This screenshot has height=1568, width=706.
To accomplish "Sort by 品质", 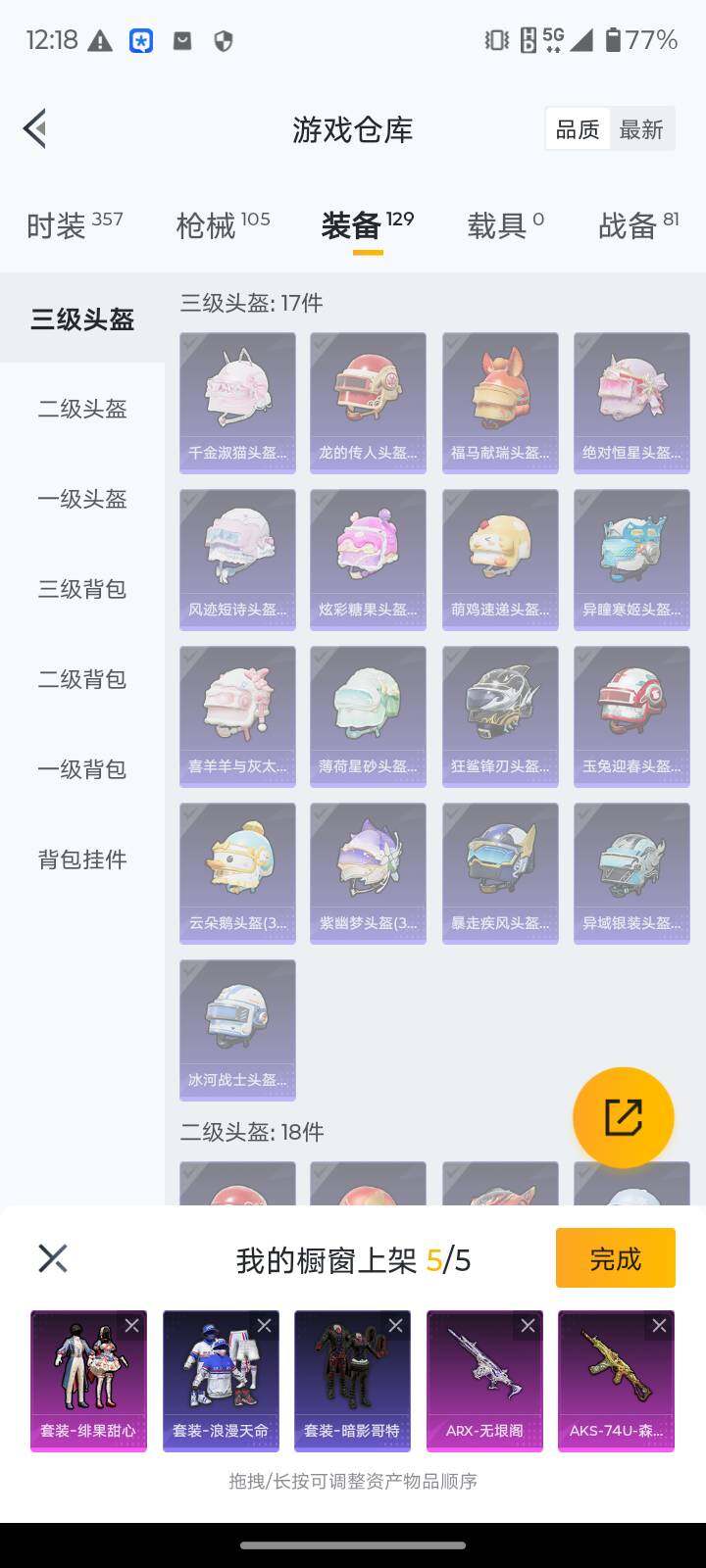I will pos(577,129).
